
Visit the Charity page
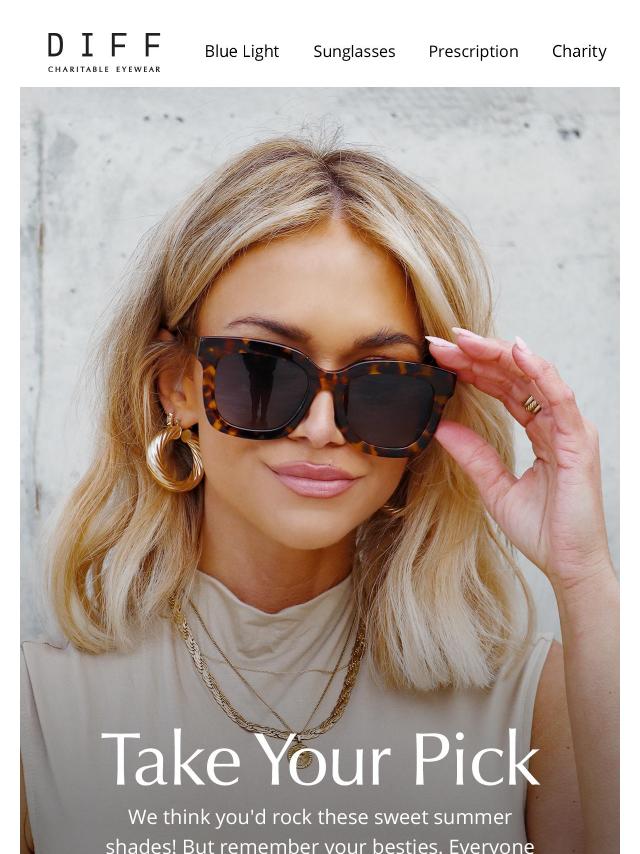(579, 51)
